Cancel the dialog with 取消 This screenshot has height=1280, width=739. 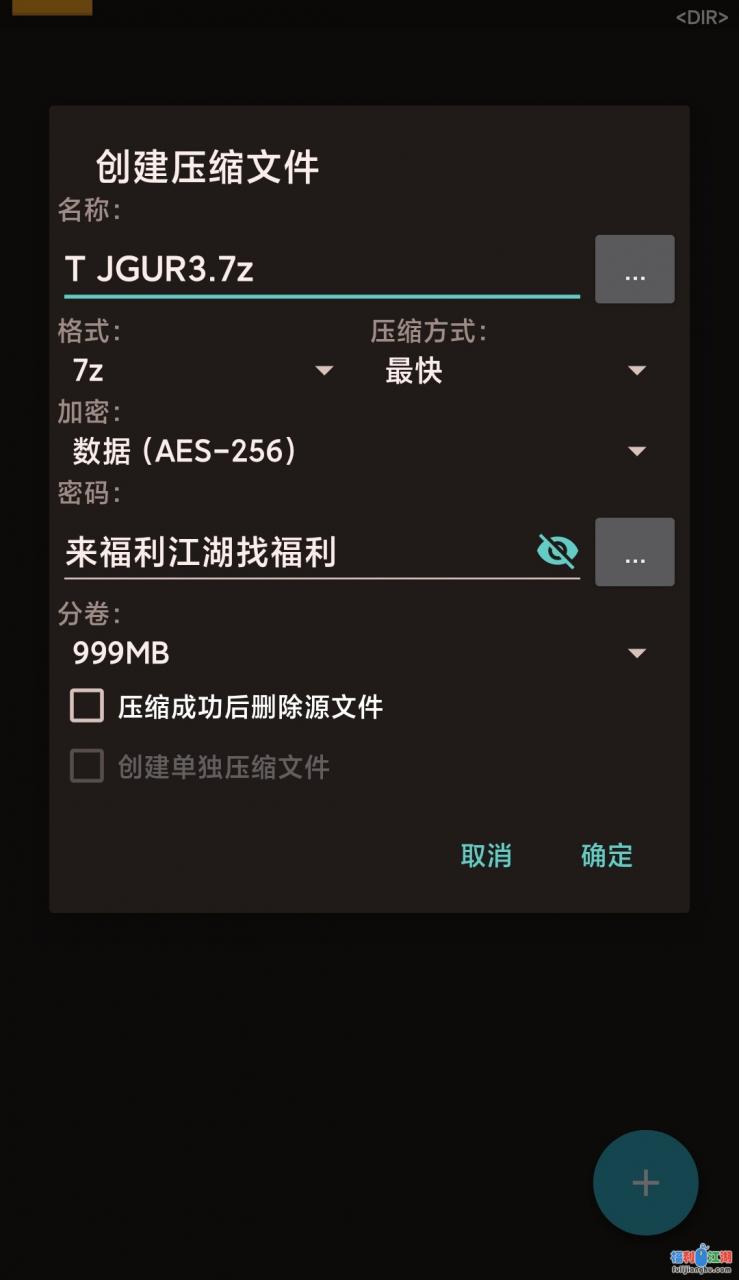pyautogui.click(x=486, y=855)
